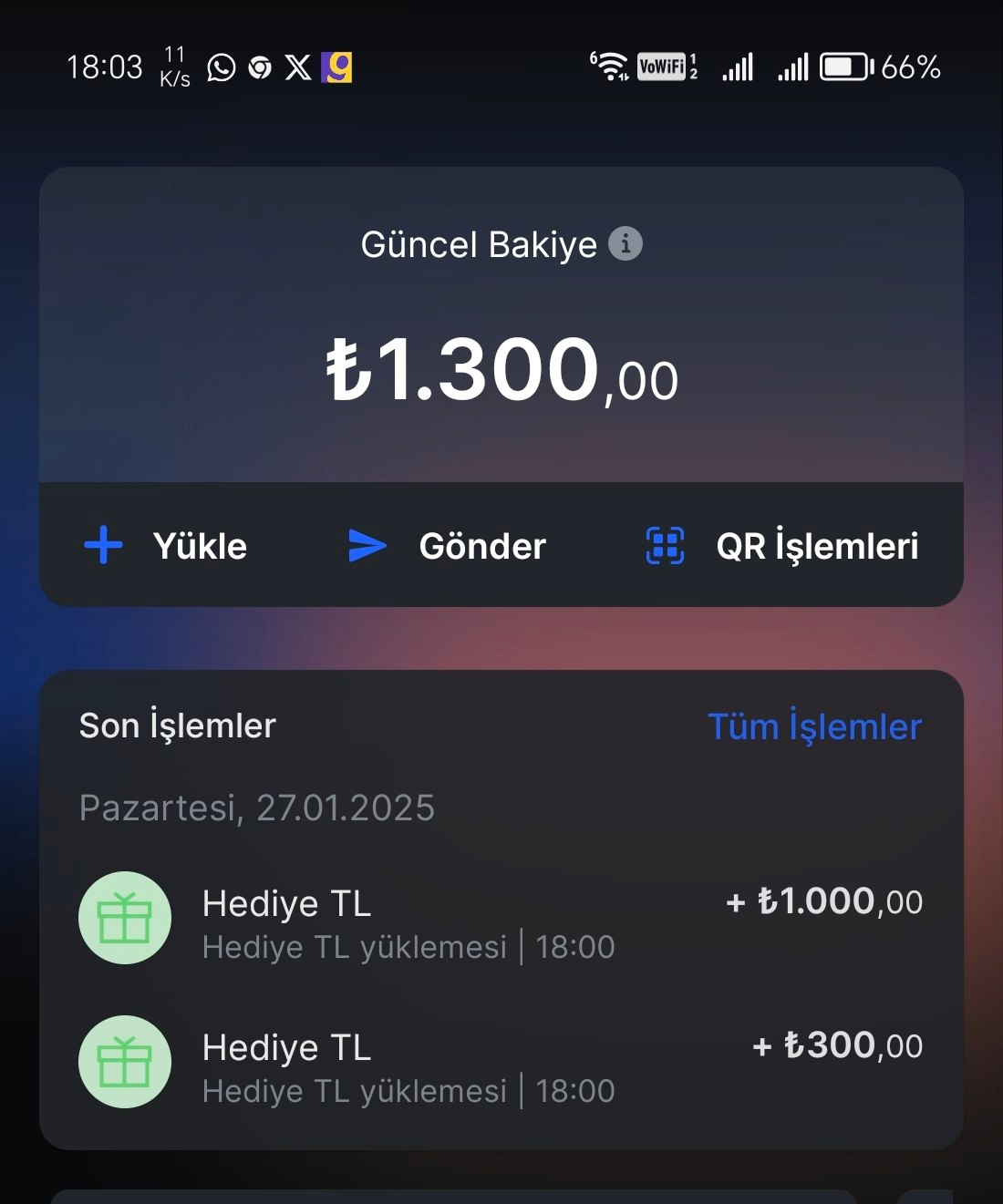View all transactions via Tüm İşlemler

point(814,726)
